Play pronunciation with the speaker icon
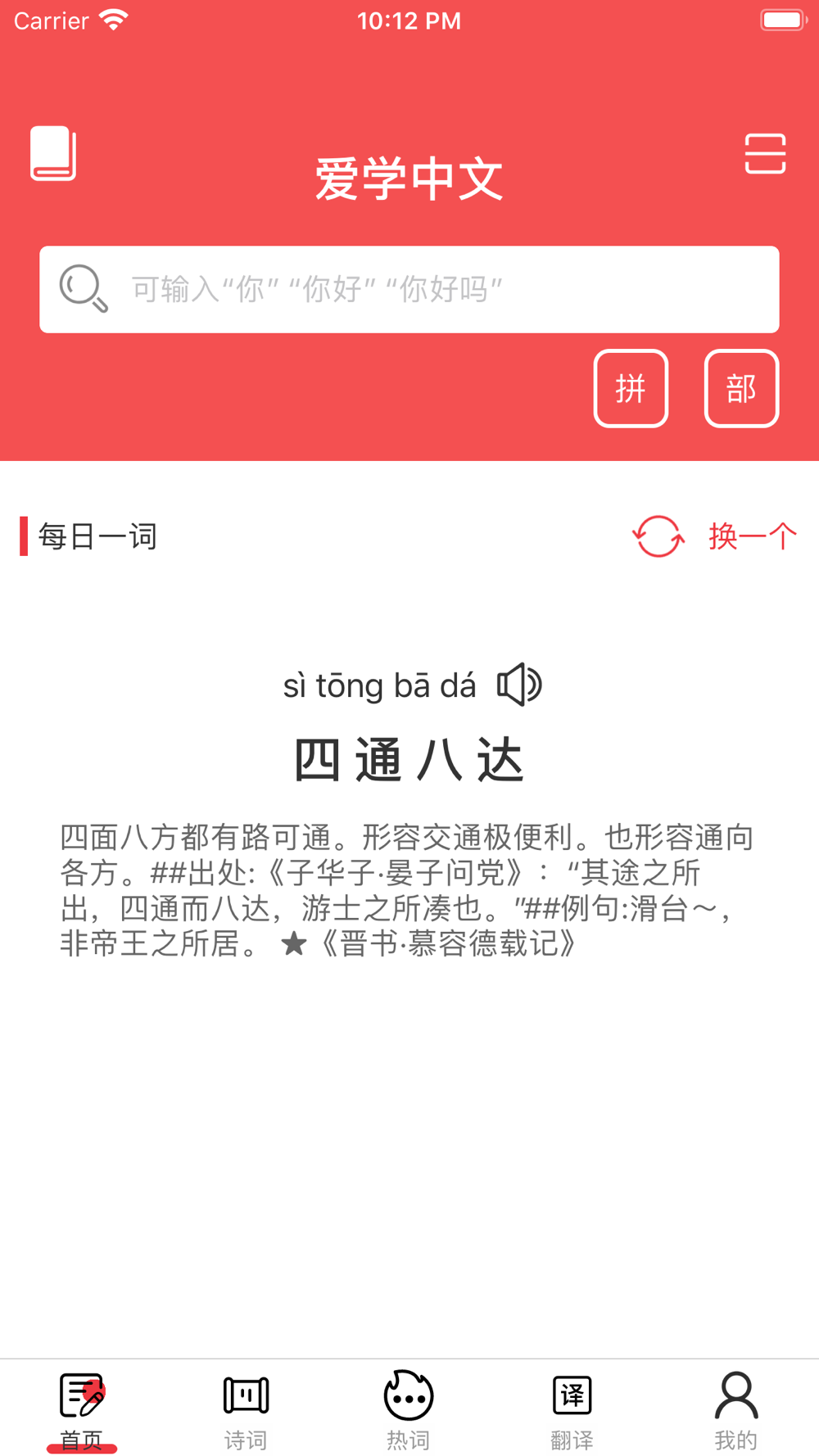Viewport: 819px width, 1456px height. click(x=522, y=685)
